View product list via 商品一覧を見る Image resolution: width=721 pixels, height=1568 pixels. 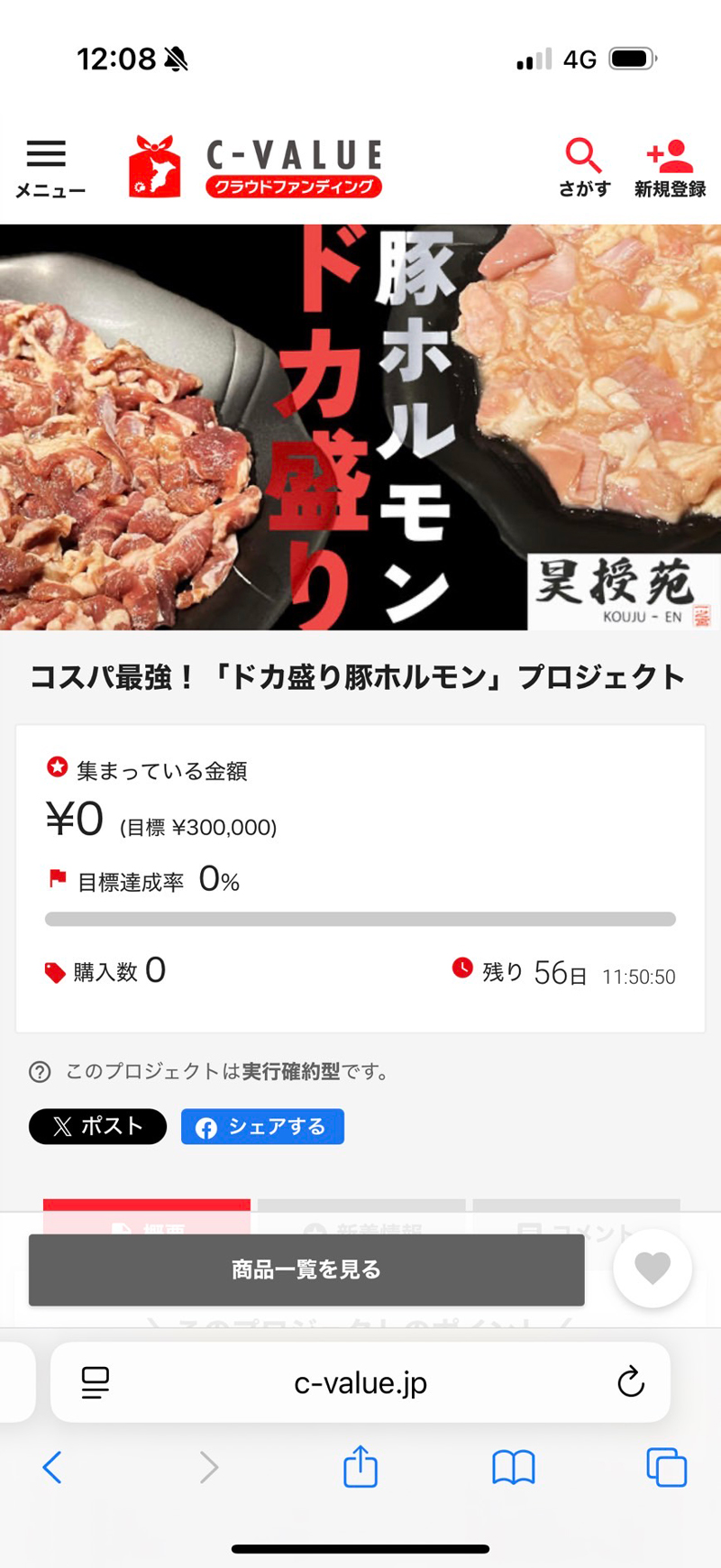tap(306, 1270)
